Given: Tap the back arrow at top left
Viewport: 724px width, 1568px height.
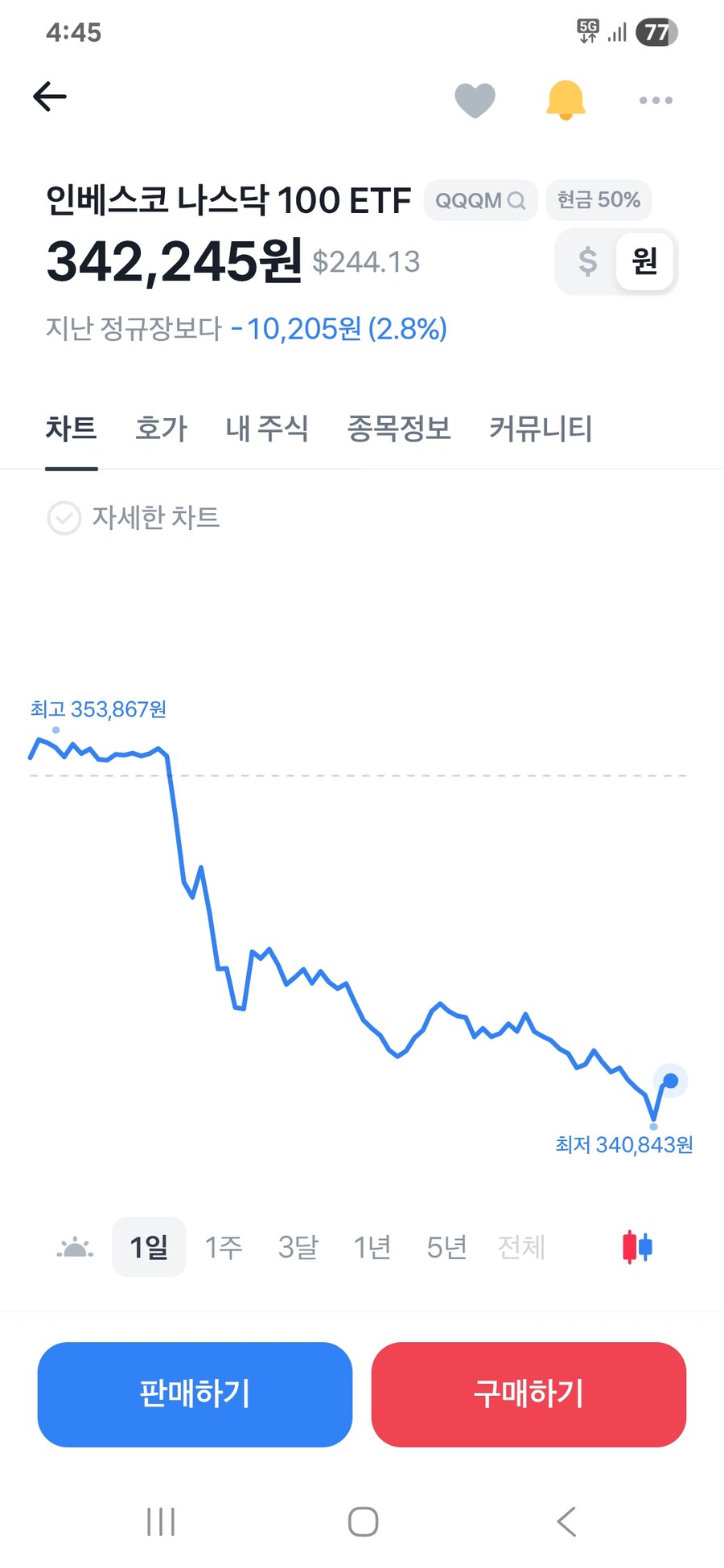Looking at the screenshot, I should (50, 96).
